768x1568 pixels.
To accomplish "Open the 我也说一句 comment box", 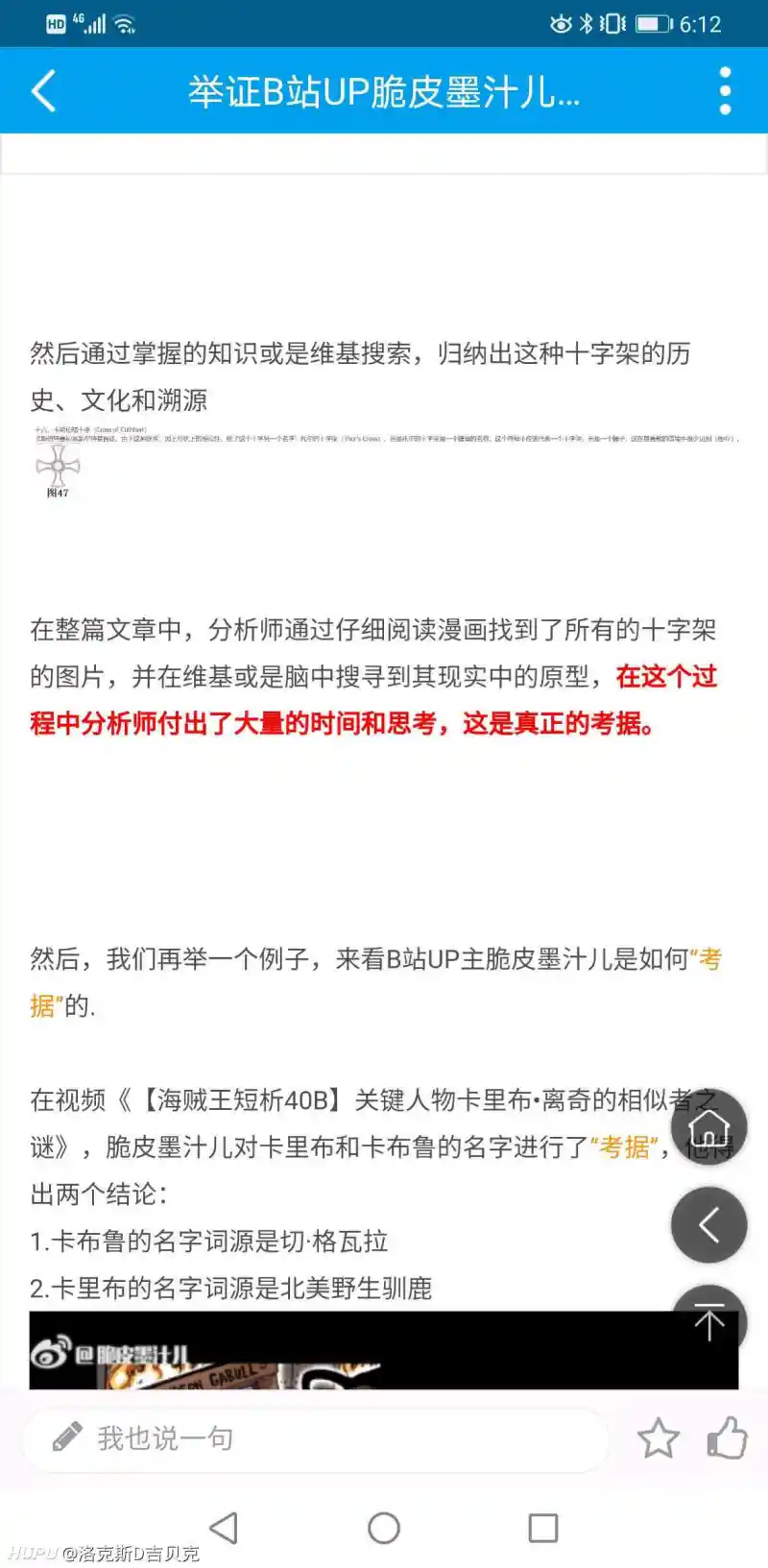I will click(317, 1438).
